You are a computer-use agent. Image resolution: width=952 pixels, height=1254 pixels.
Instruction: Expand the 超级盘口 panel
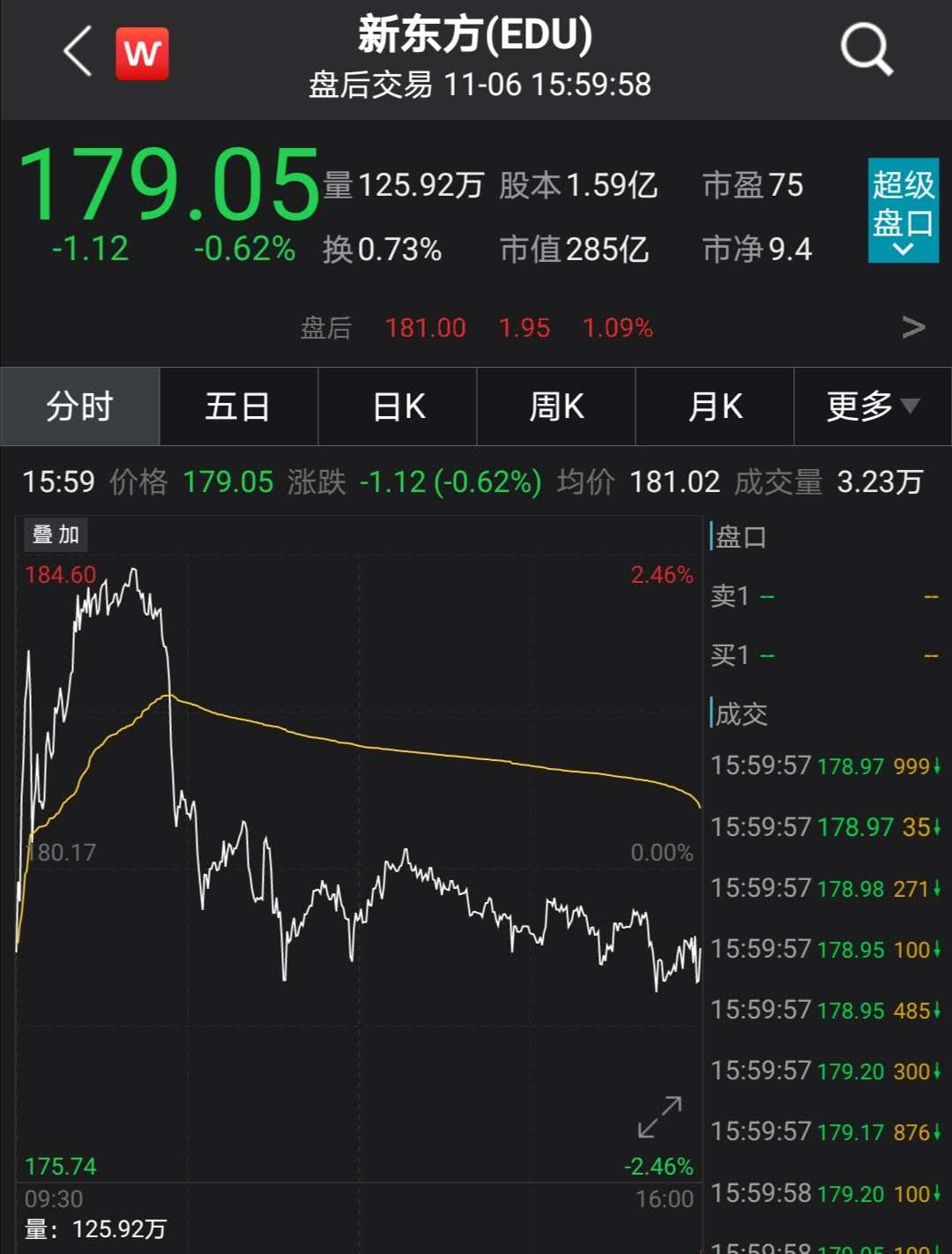903,211
